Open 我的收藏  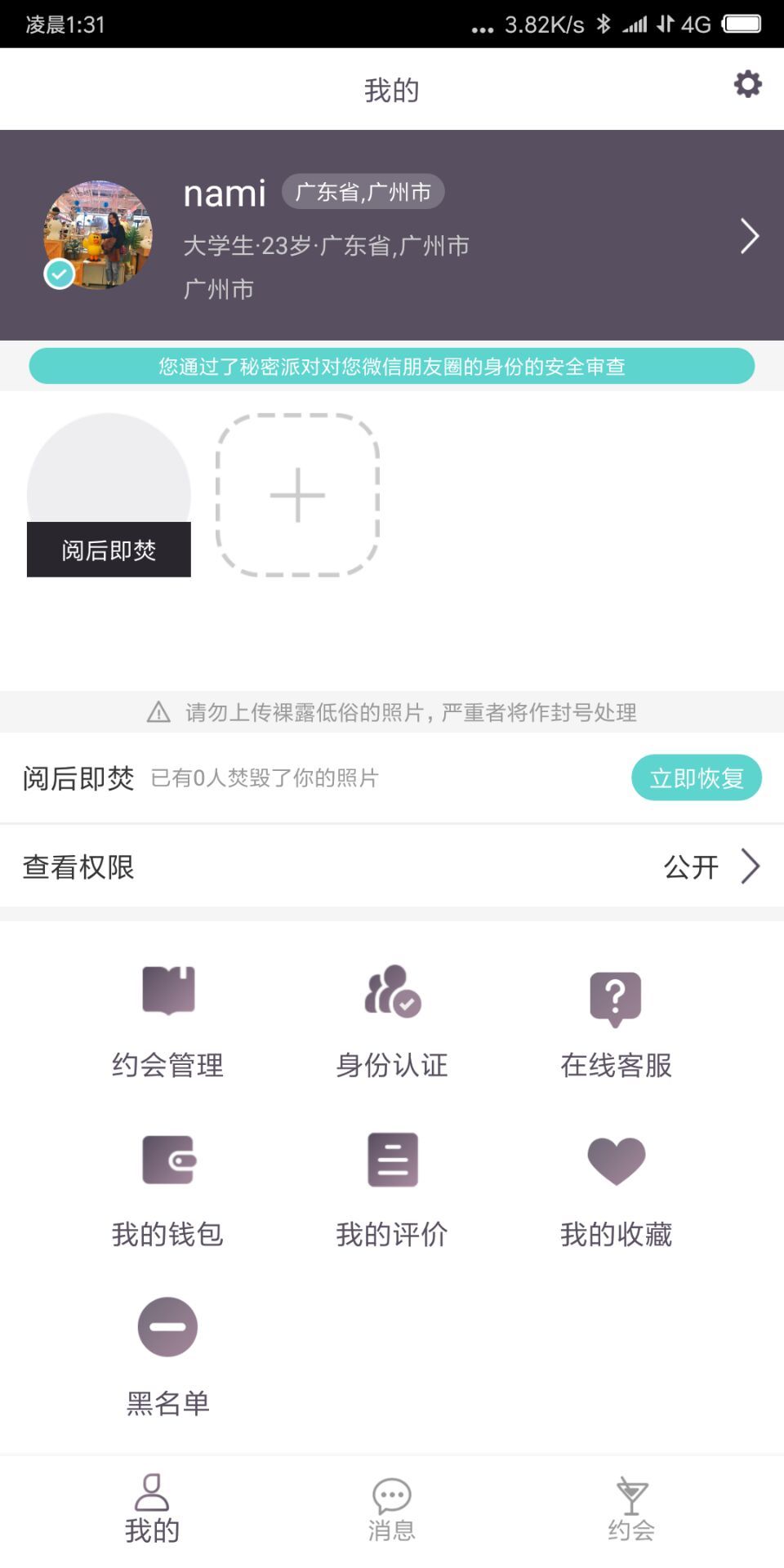[616, 1190]
